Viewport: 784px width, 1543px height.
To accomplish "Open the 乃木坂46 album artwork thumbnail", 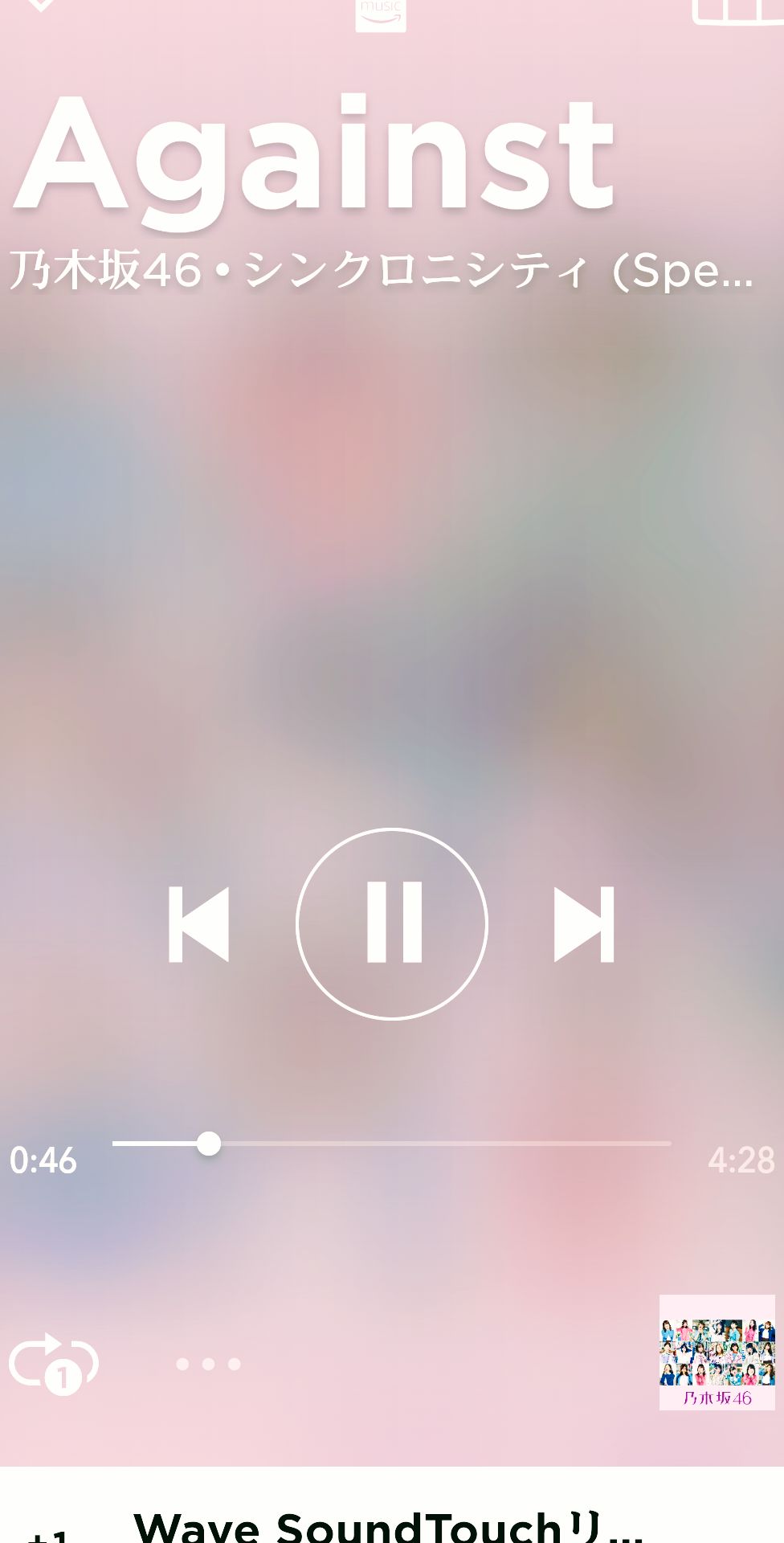I will coord(717,1352).
